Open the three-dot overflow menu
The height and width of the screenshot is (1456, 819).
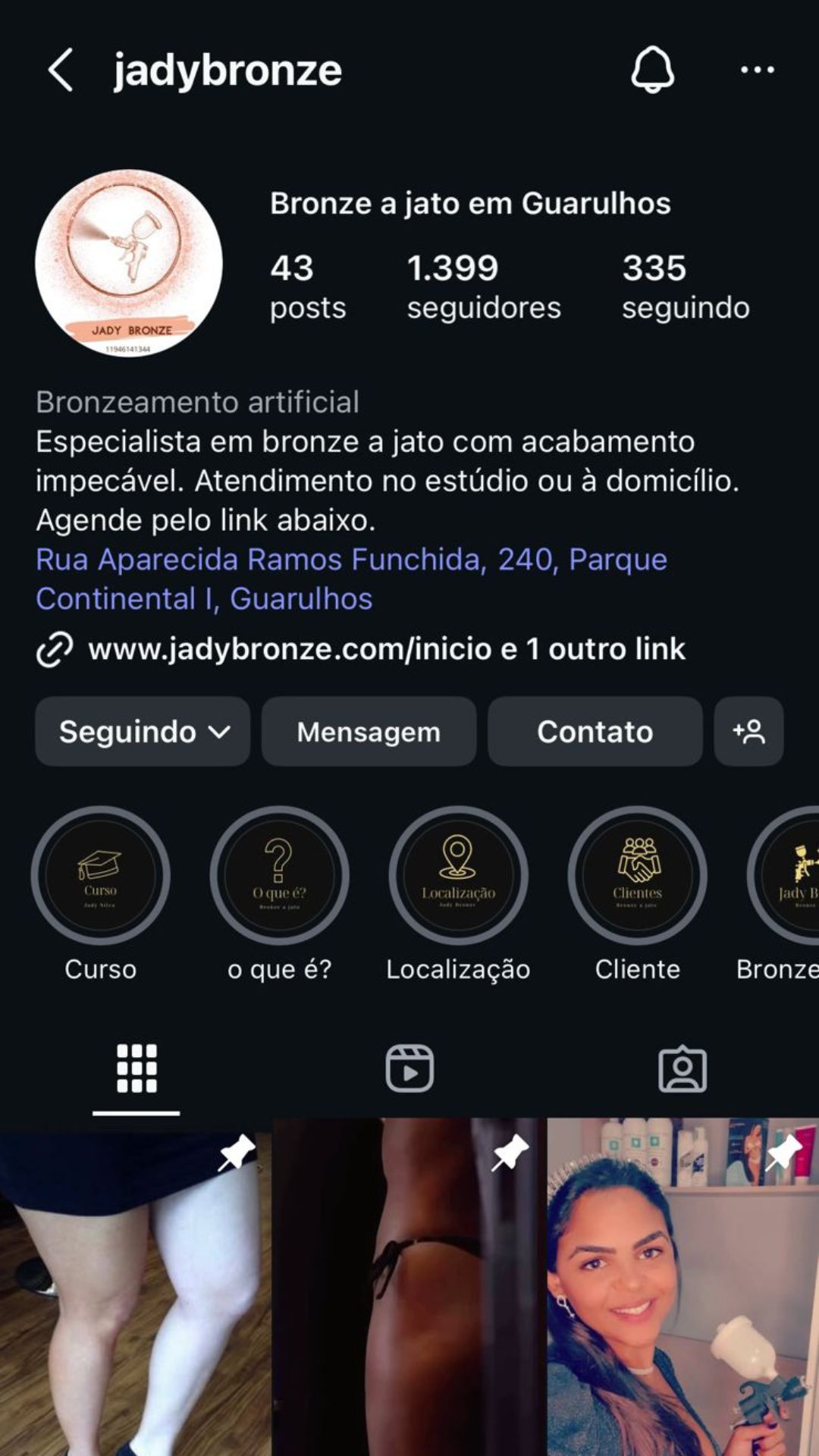coord(757,70)
